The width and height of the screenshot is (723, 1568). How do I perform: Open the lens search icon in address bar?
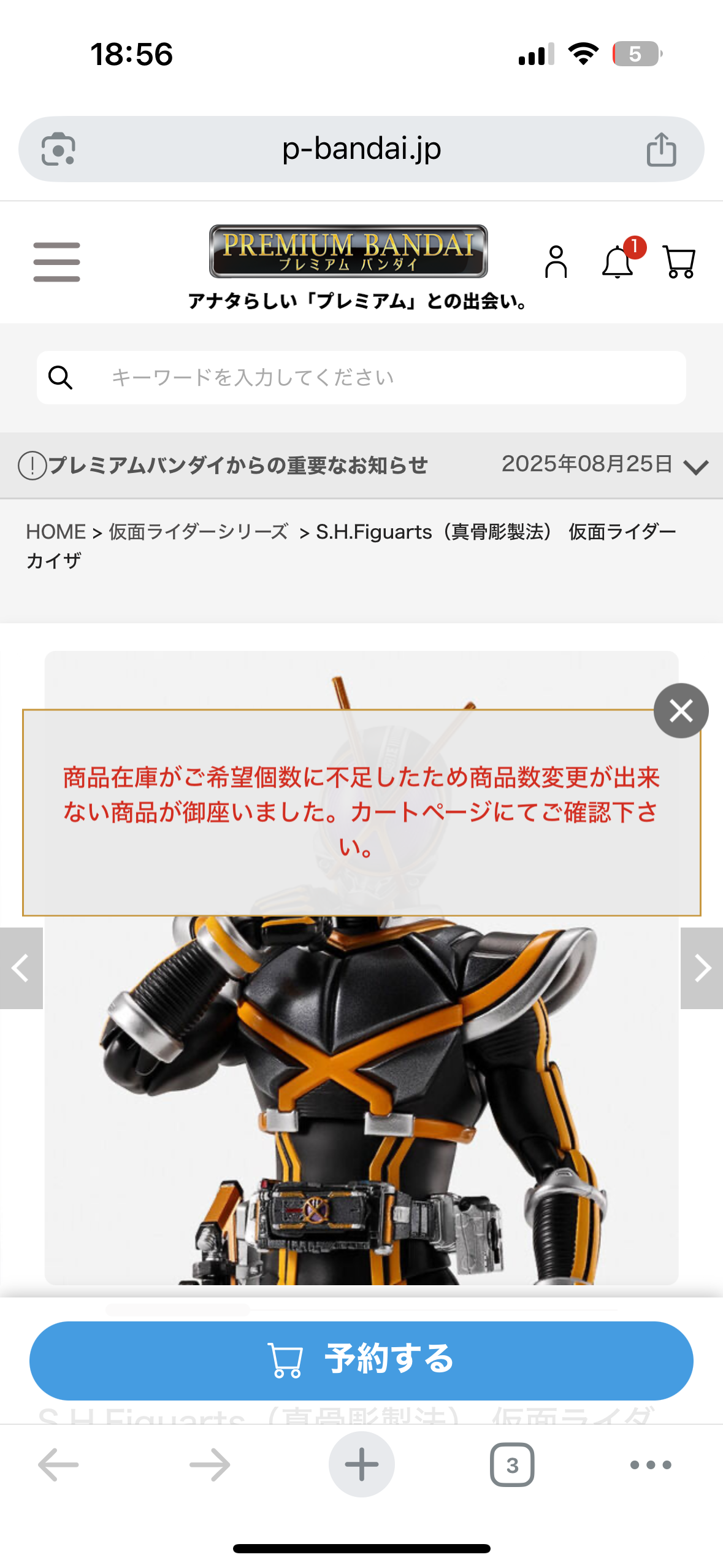[x=58, y=149]
